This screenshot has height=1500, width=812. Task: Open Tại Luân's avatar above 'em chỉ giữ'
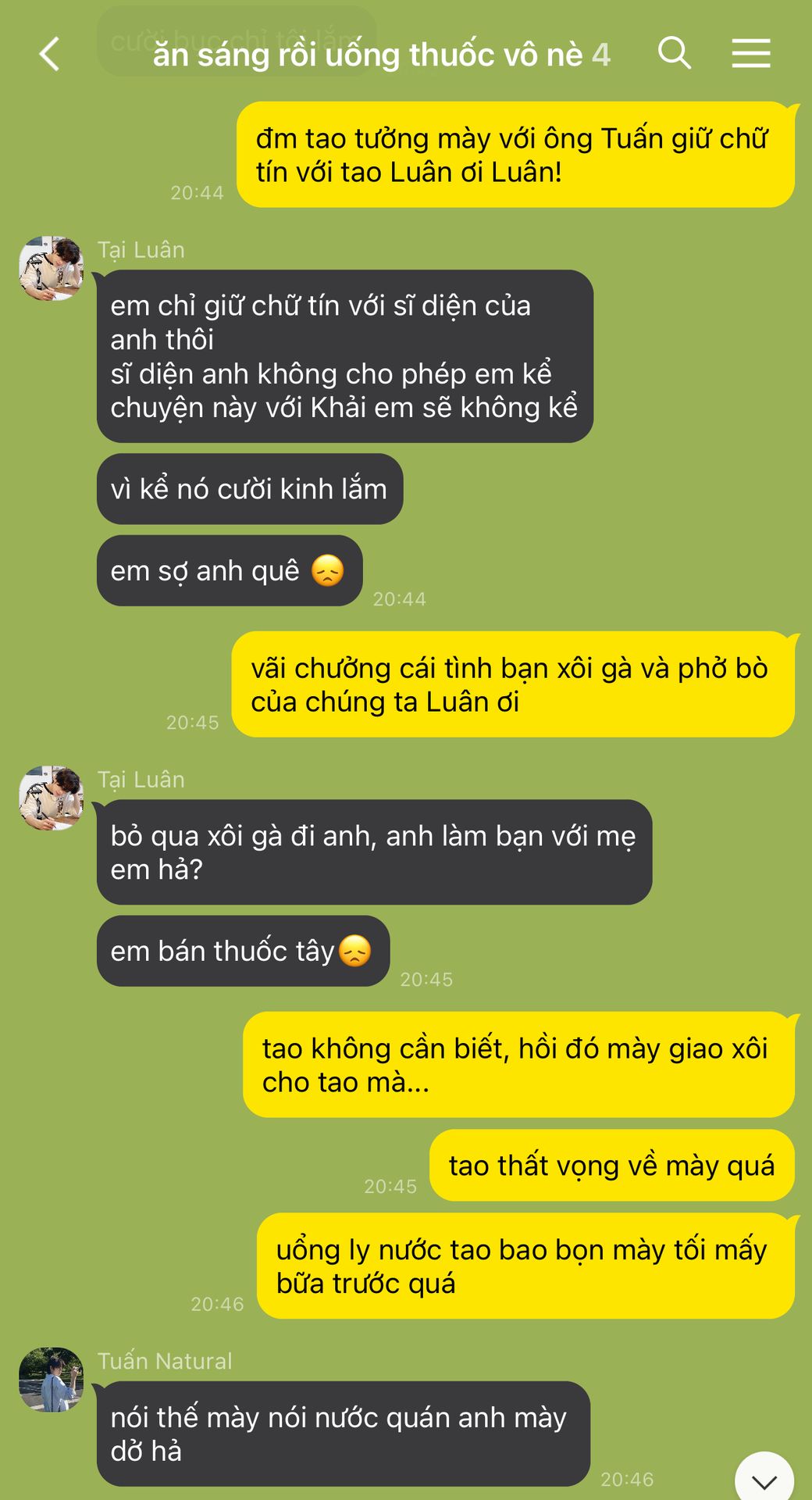pyautogui.click(x=52, y=268)
